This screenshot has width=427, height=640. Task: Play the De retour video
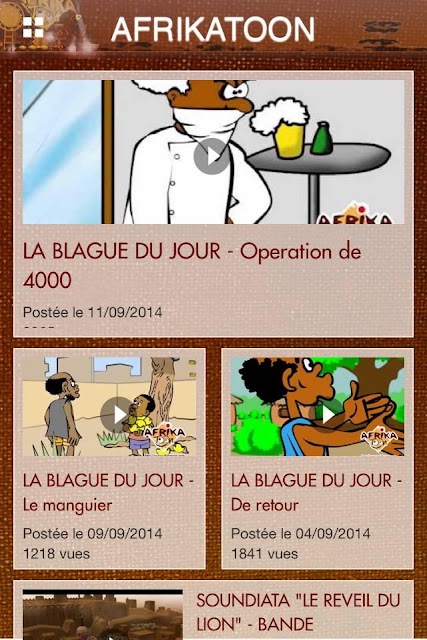pyautogui.click(x=327, y=415)
